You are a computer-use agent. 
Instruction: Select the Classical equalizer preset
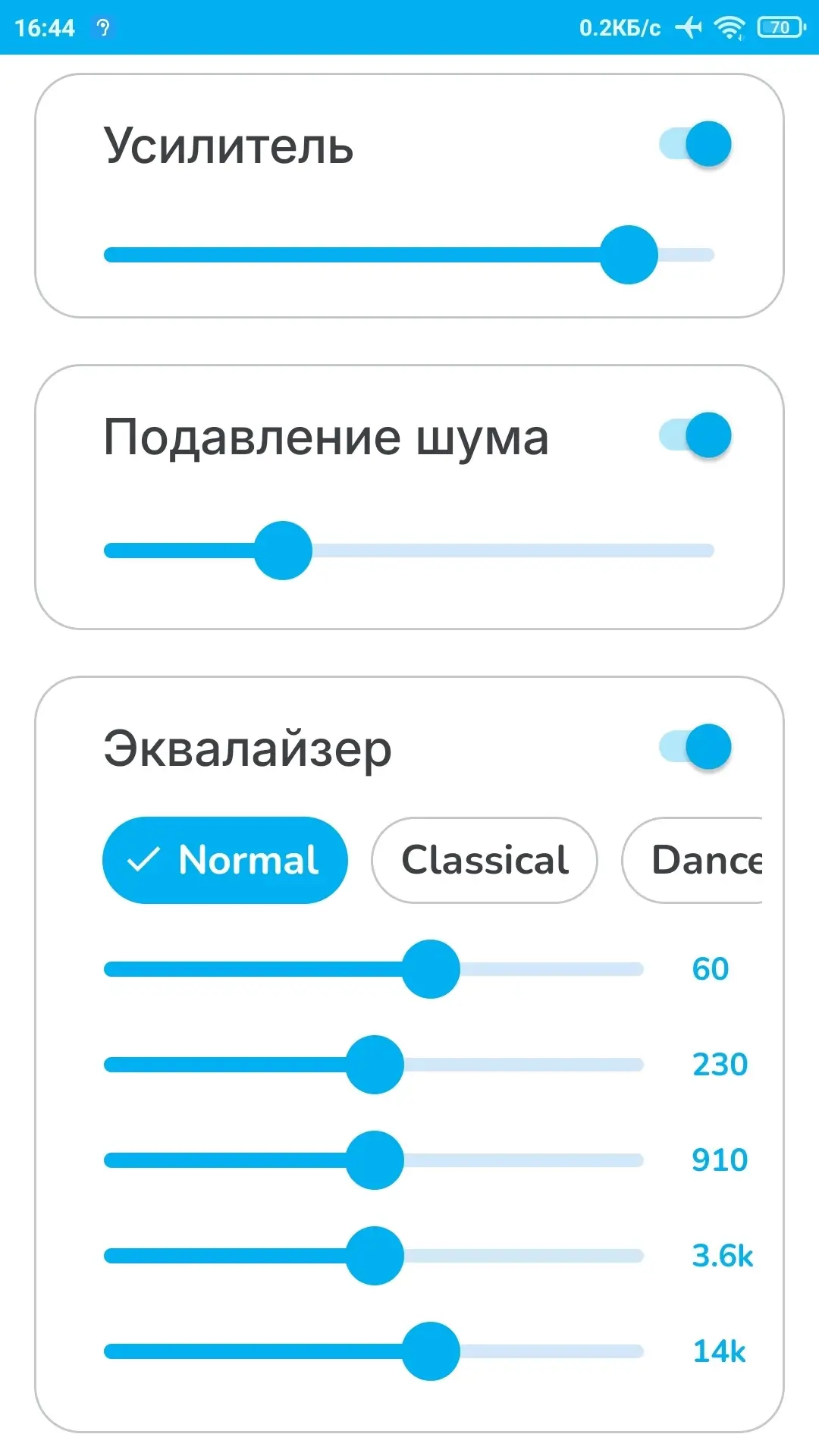pos(485,860)
